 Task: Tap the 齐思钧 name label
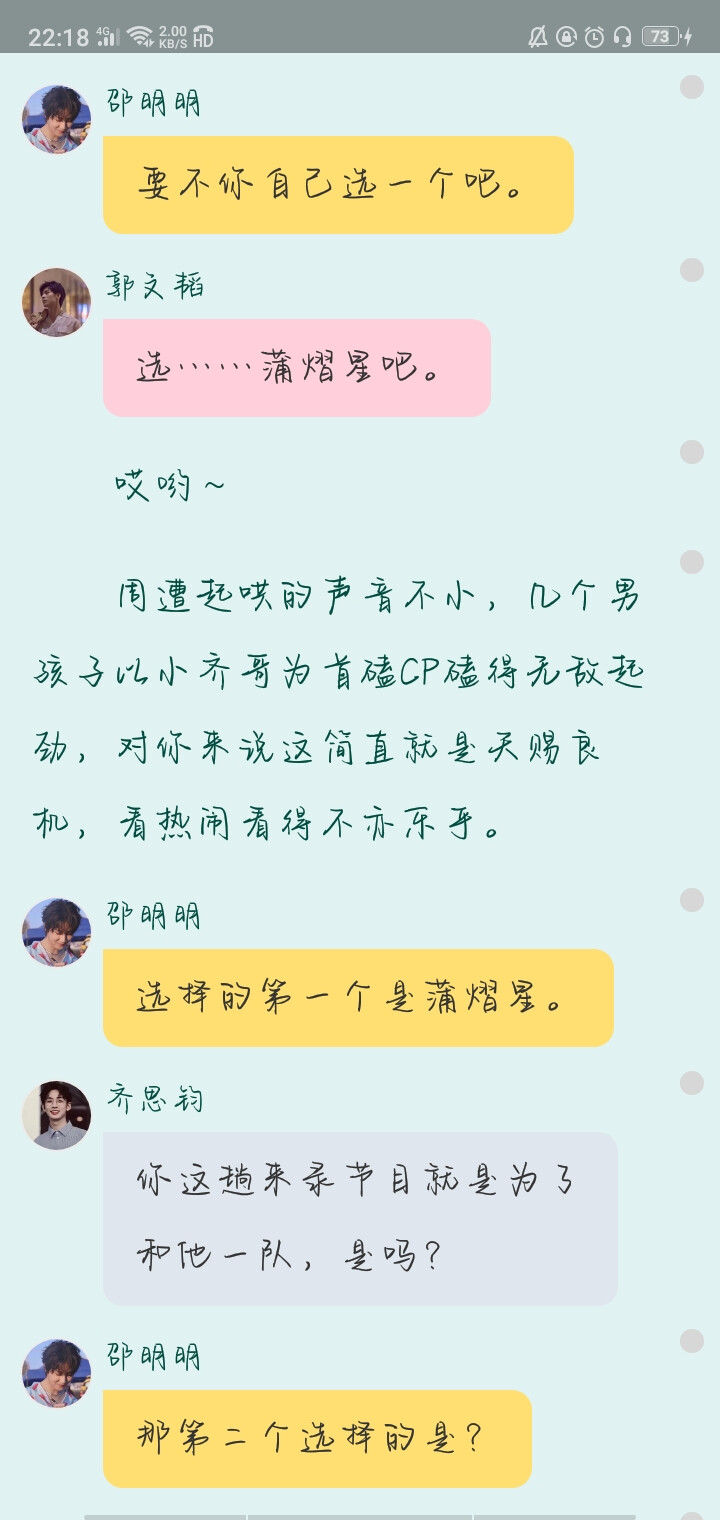(x=154, y=1098)
